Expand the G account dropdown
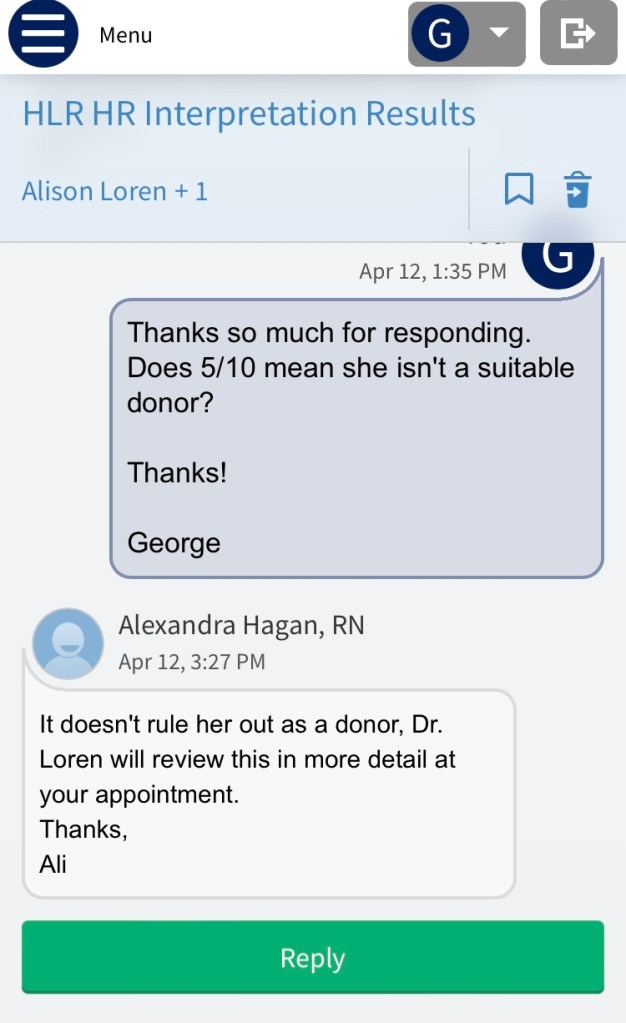 coord(467,34)
